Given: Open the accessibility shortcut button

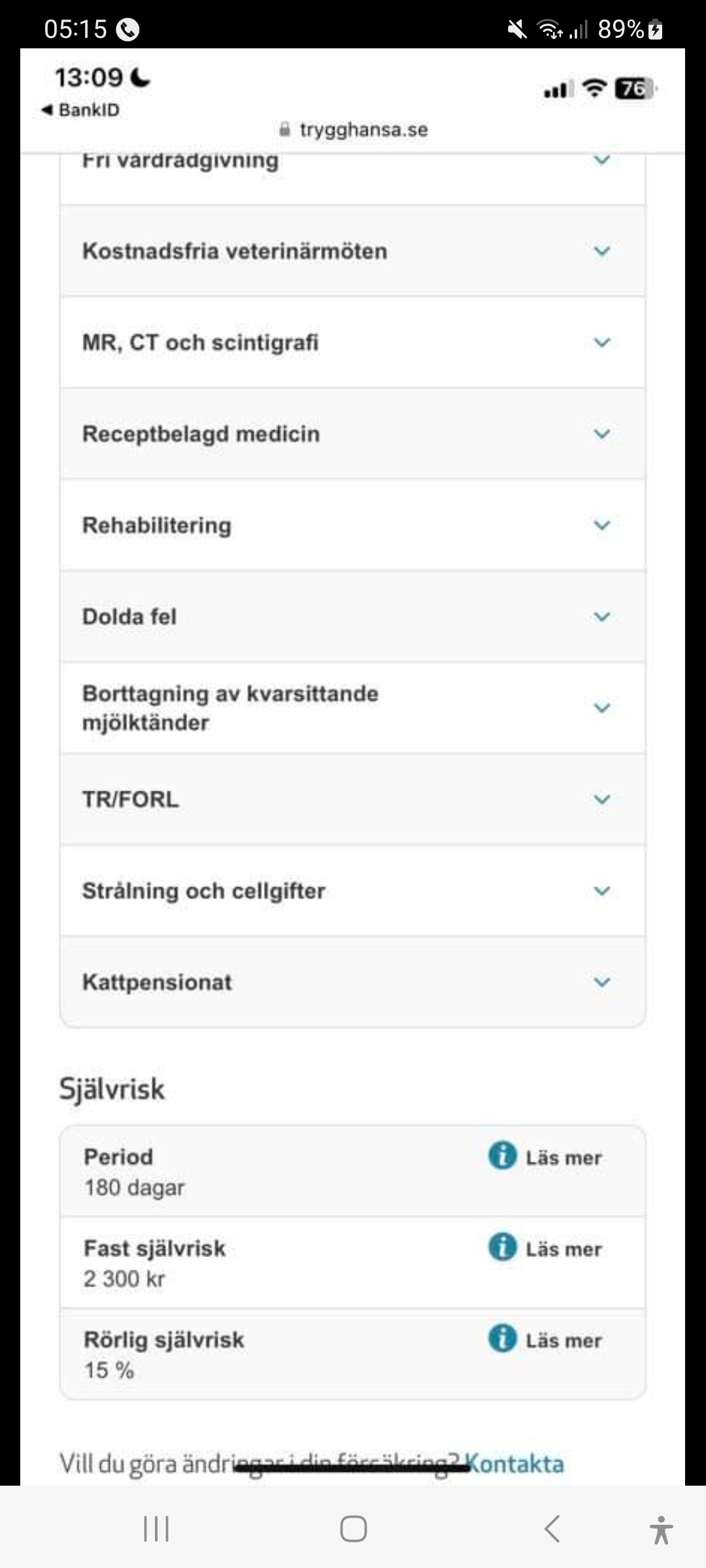Looking at the screenshot, I should coord(661,1529).
